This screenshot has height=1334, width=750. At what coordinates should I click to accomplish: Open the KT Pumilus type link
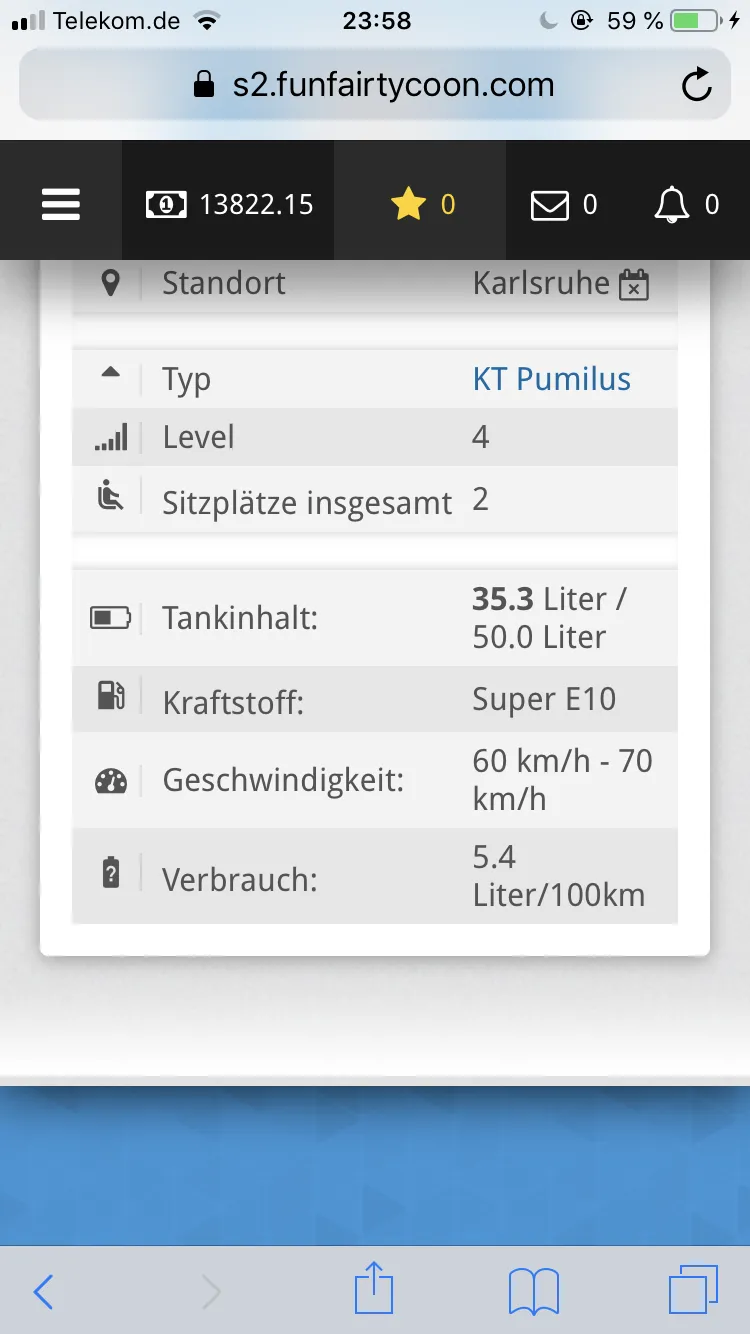coord(551,379)
